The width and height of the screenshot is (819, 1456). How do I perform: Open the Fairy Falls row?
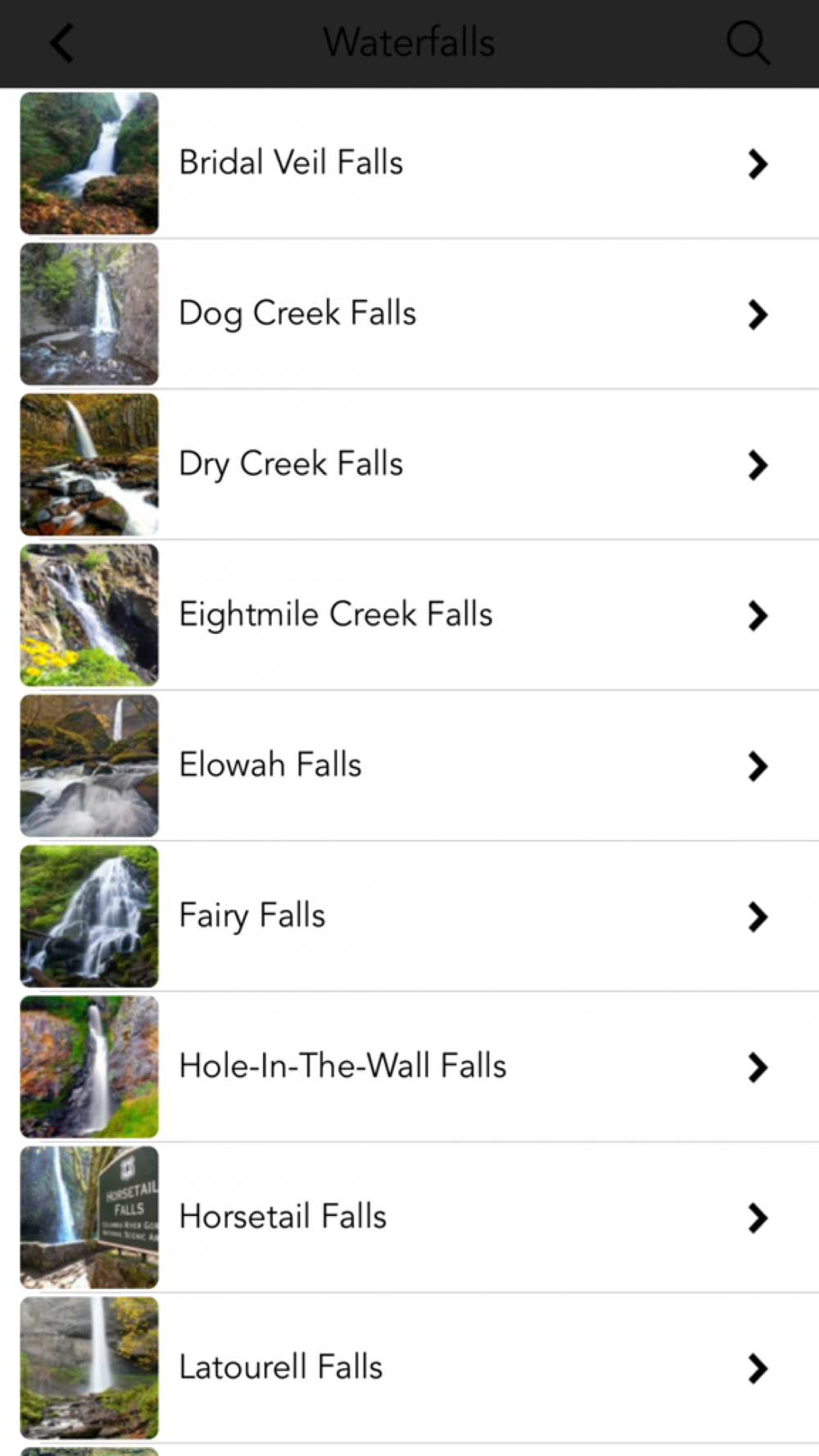(409, 916)
